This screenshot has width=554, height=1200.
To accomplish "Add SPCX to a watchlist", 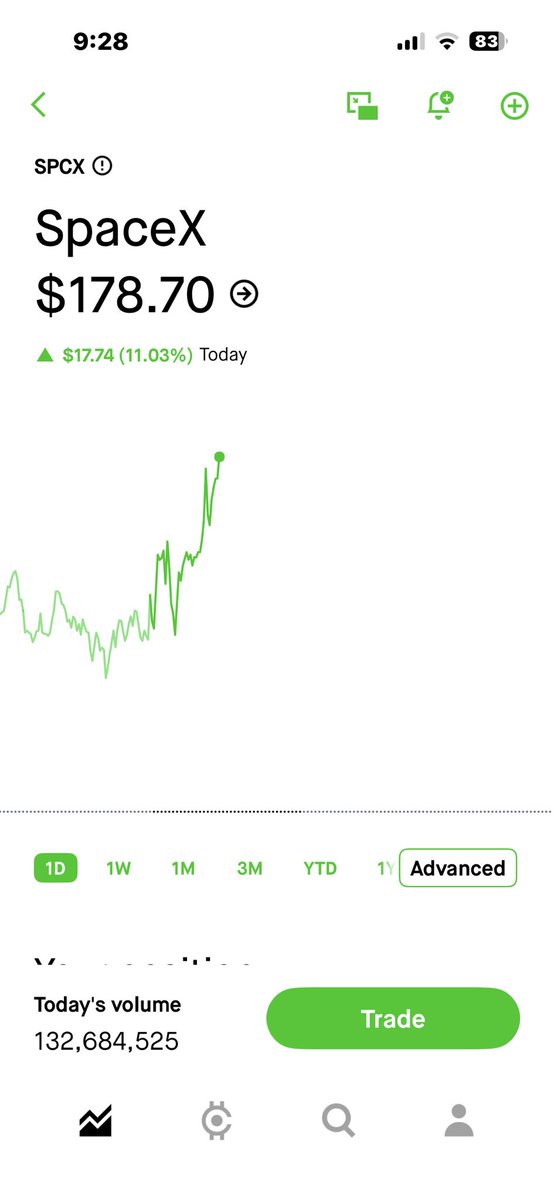I will (514, 105).
